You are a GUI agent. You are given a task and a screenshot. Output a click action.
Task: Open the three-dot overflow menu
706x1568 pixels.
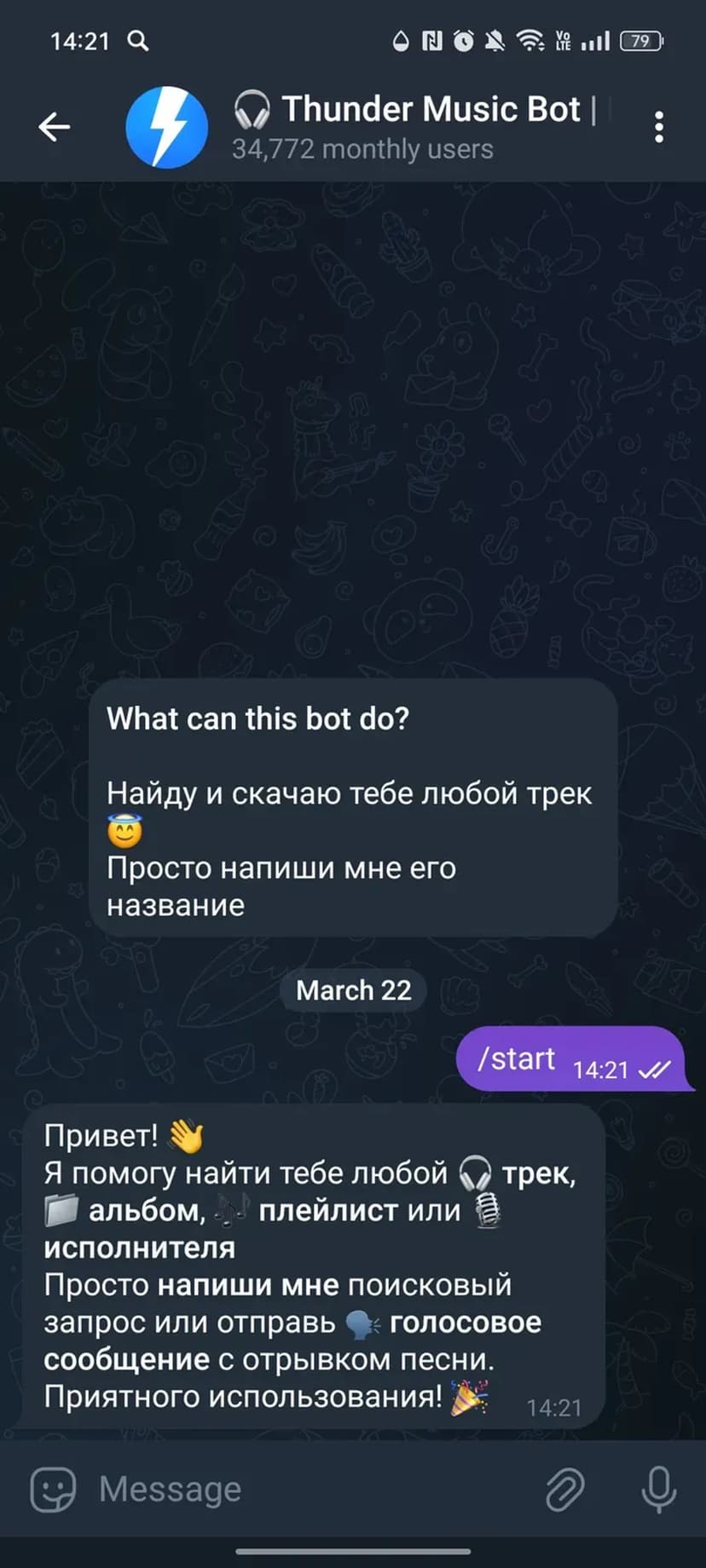[x=658, y=128]
